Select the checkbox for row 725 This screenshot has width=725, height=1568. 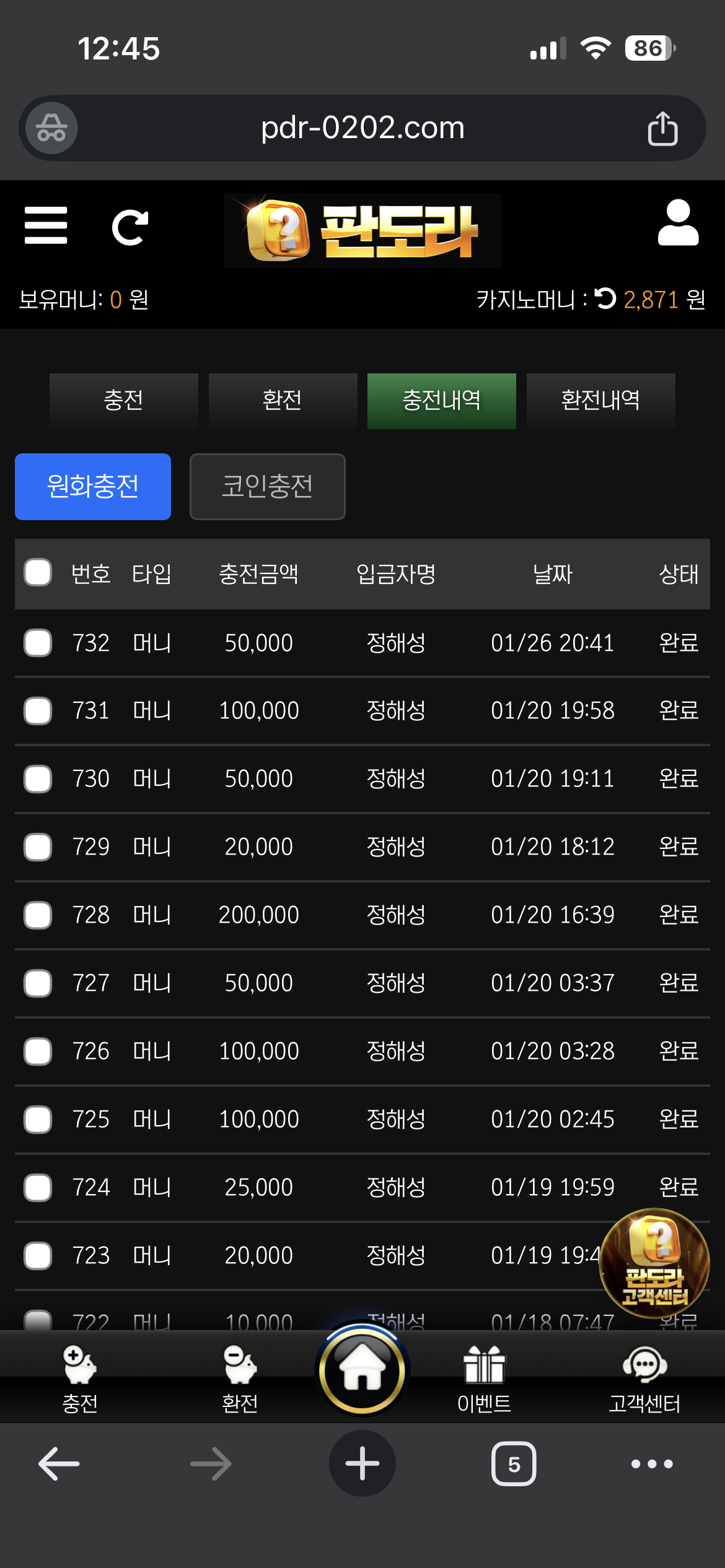38,1120
